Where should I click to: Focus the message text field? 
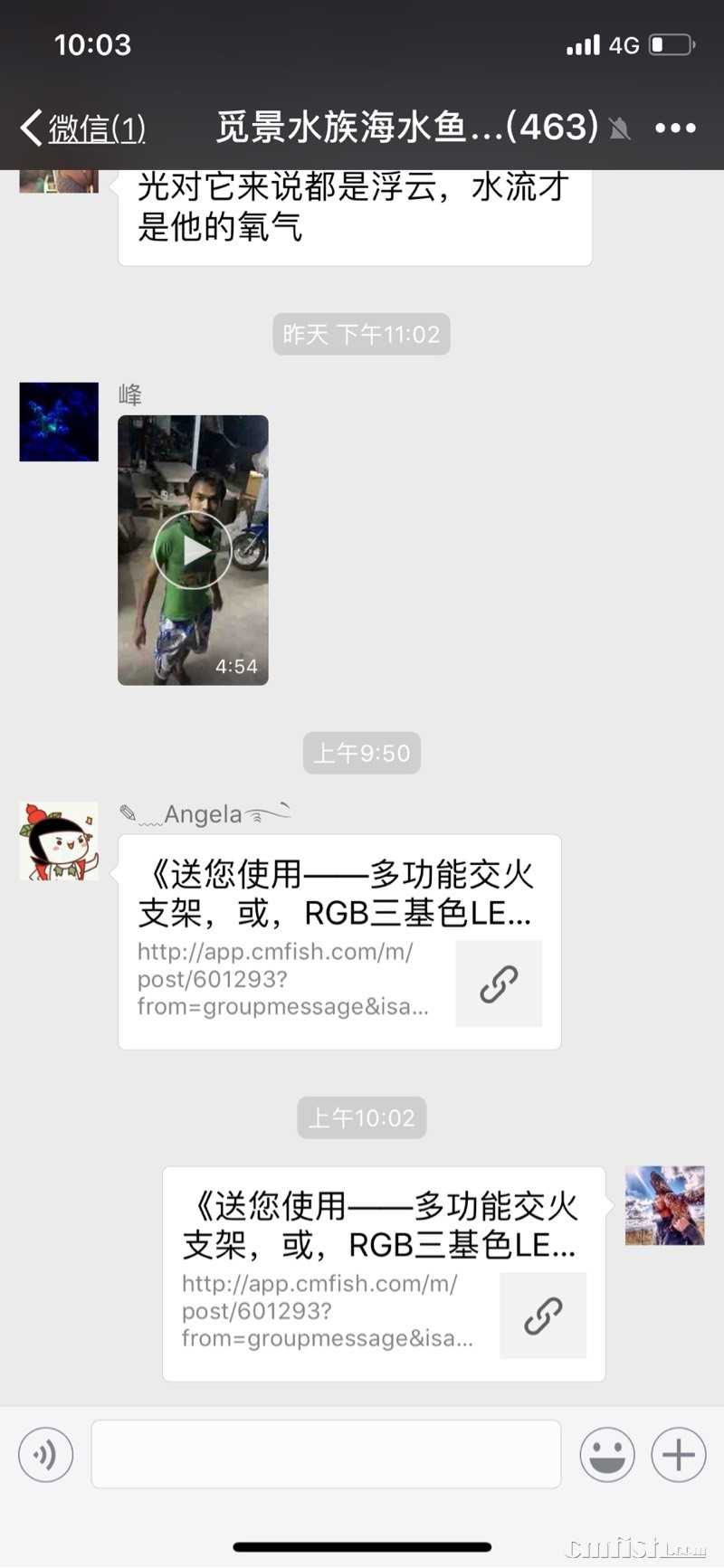(326, 1454)
